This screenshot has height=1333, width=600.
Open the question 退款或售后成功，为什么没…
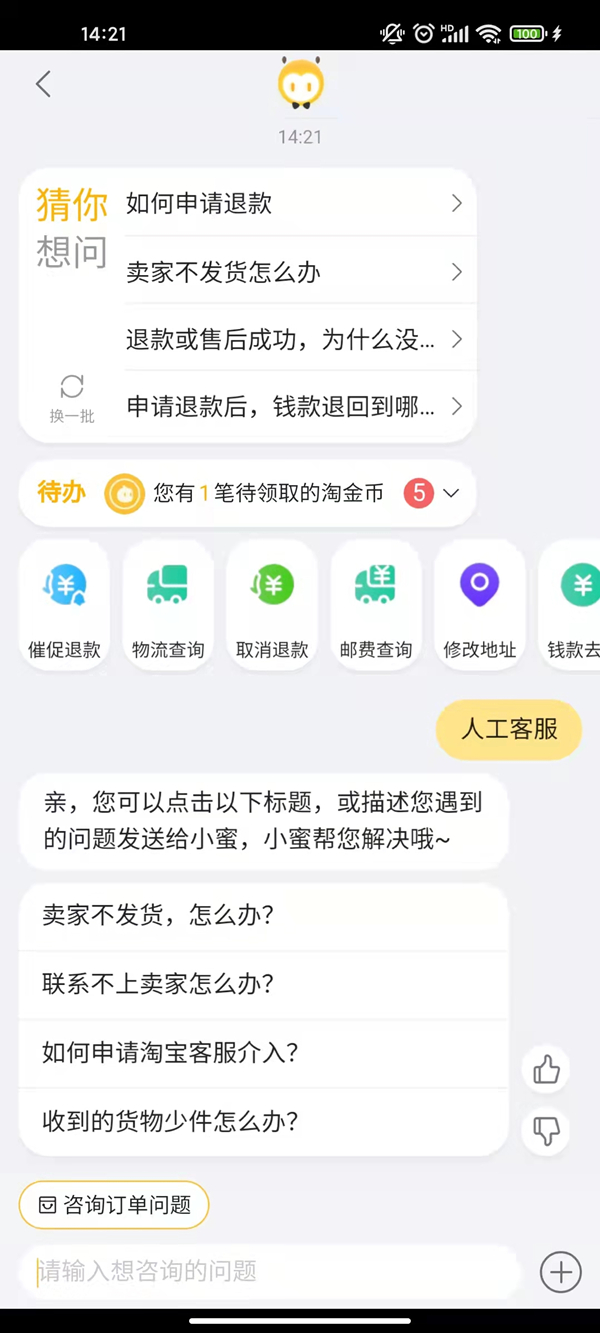point(295,340)
